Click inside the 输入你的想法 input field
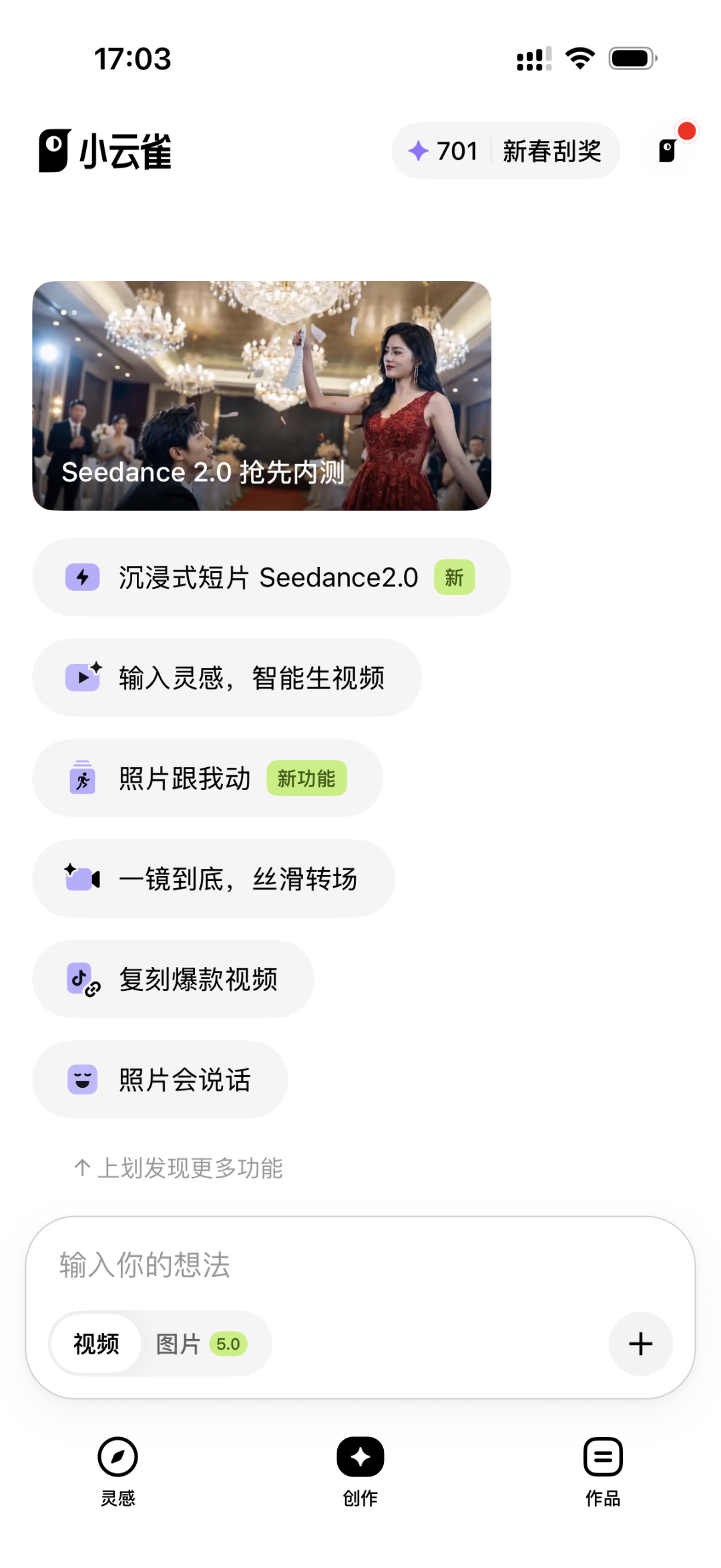This screenshot has width=721, height=1568. pos(267,1267)
